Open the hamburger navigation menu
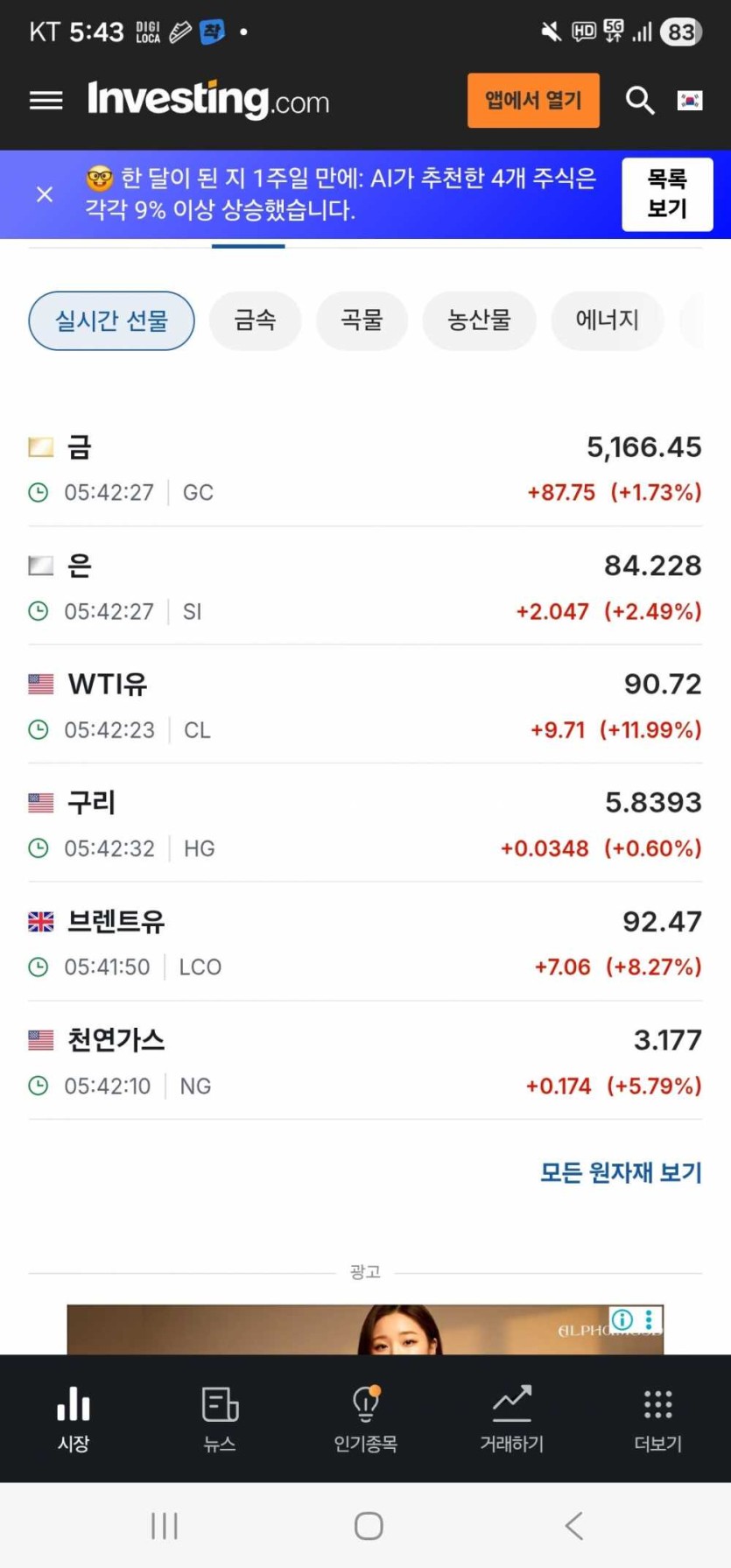Image resolution: width=731 pixels, height=1568 pixels. pos(46,101)
